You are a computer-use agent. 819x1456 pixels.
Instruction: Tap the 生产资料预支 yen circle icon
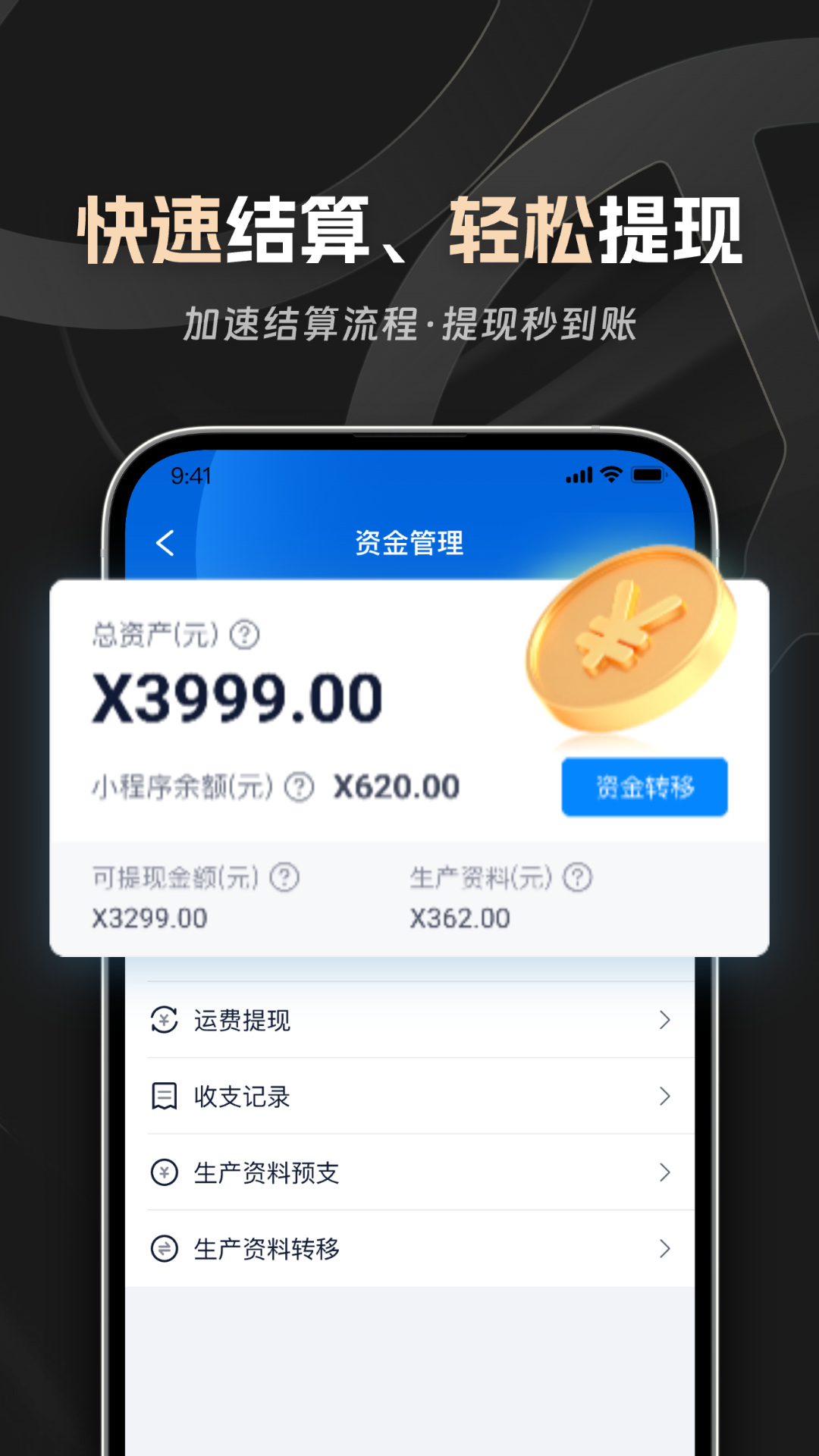coord(162,1173)
